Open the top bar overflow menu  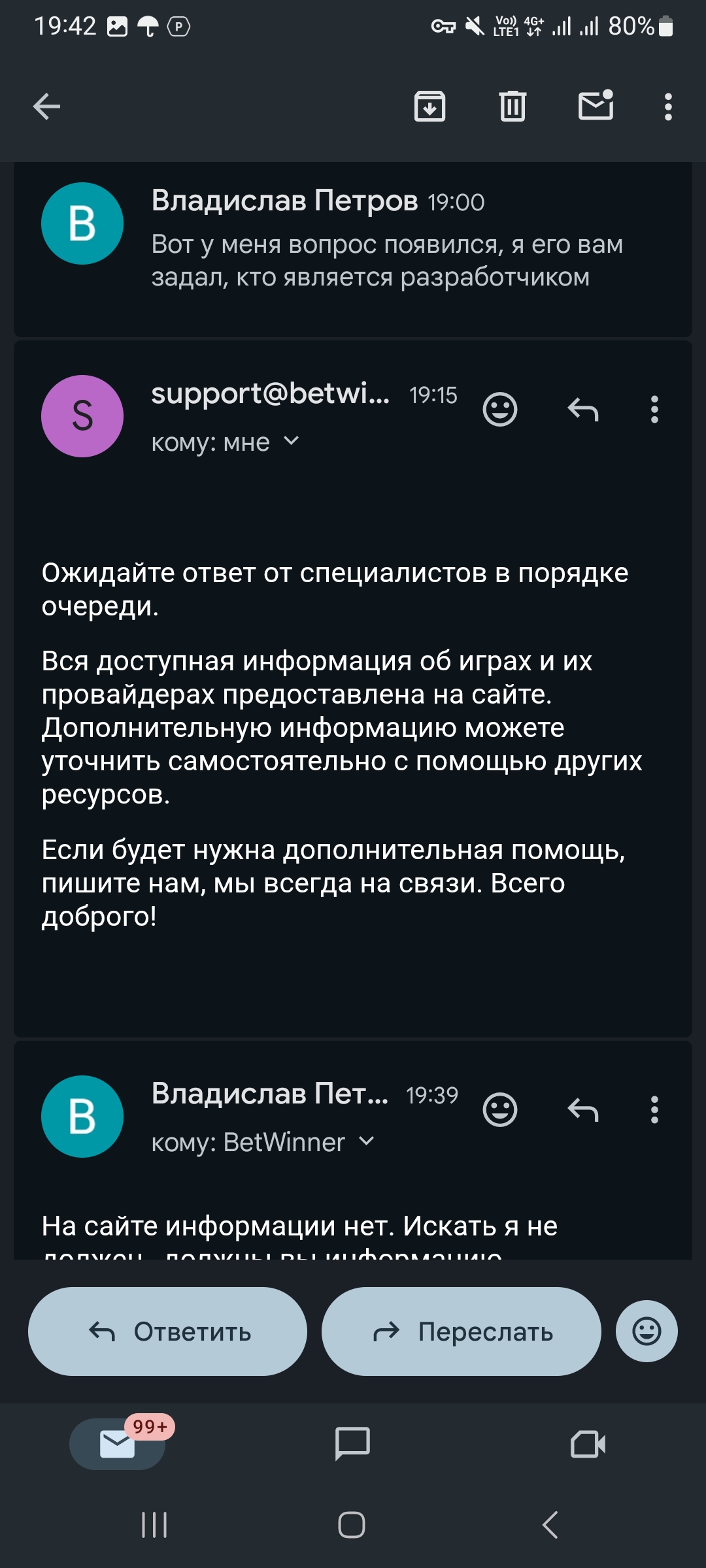click(x=667, y=106)
